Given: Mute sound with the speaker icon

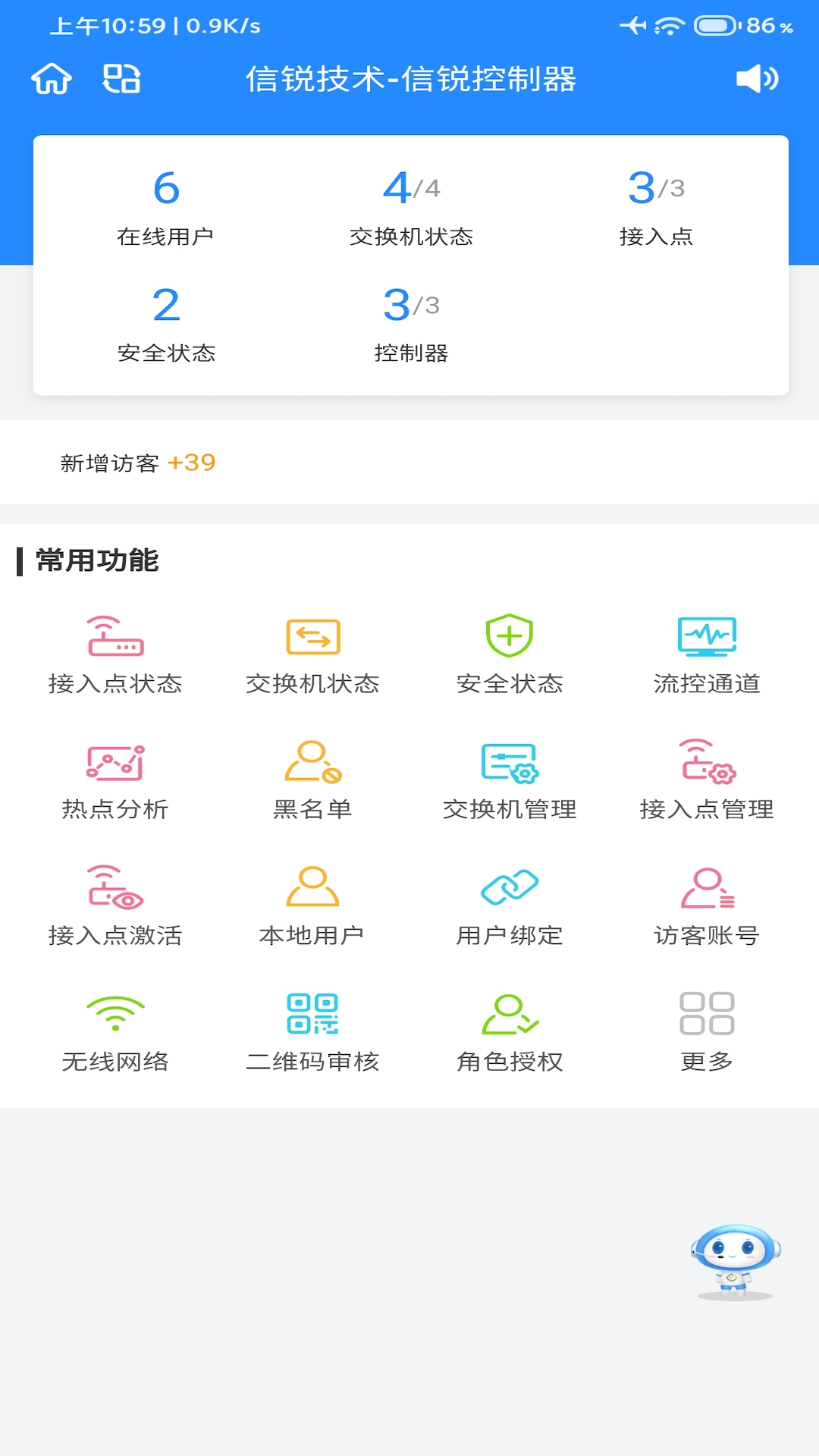Looking at the screenshot, I should tap(761, 78).
